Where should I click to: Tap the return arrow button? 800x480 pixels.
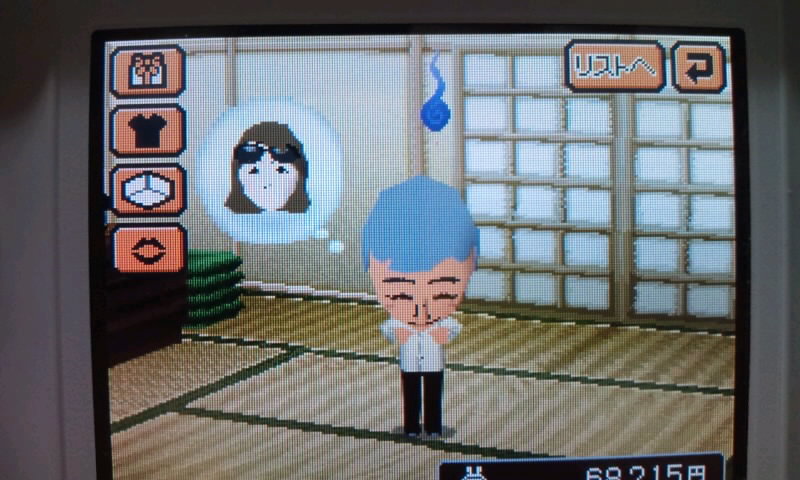[698, 66]
